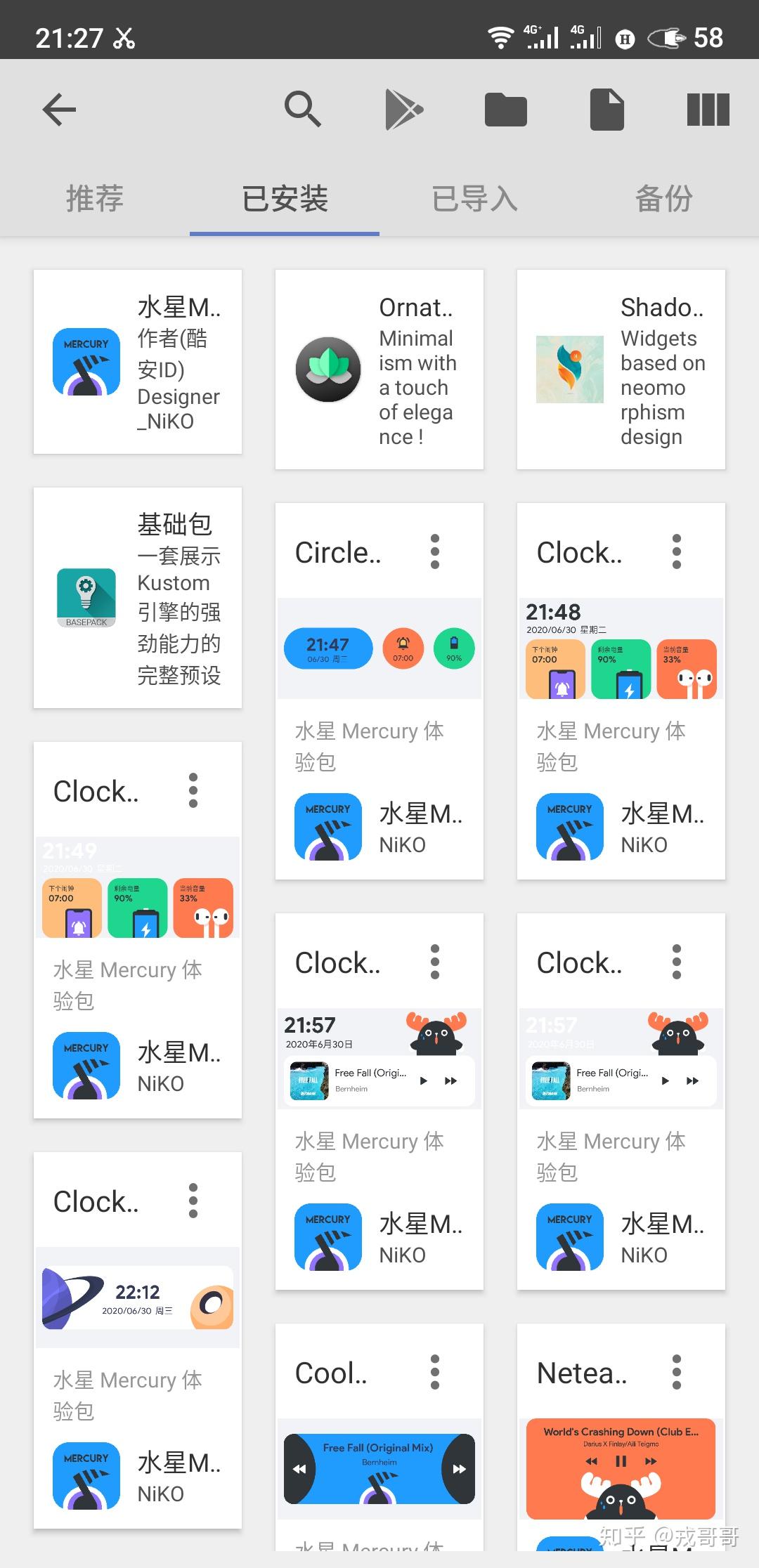The image size is (759, 1568).
Task: Open the overflow menu on the Cool widget card
Action: coord(435,1373)
